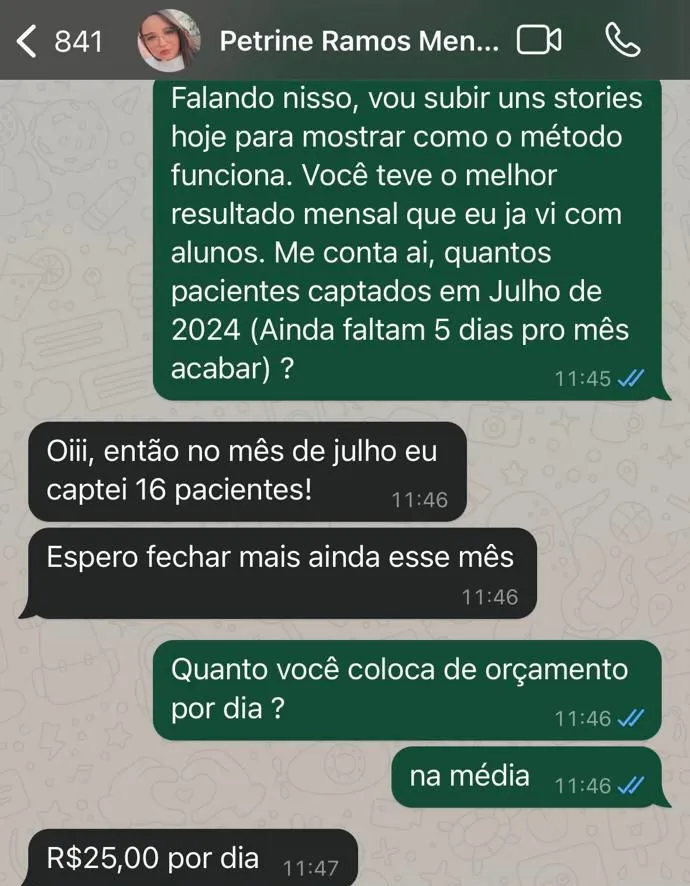Open Petrine Ramos's profile picture
The width and height of the screenshot is (690, 886).
point(168,41)
